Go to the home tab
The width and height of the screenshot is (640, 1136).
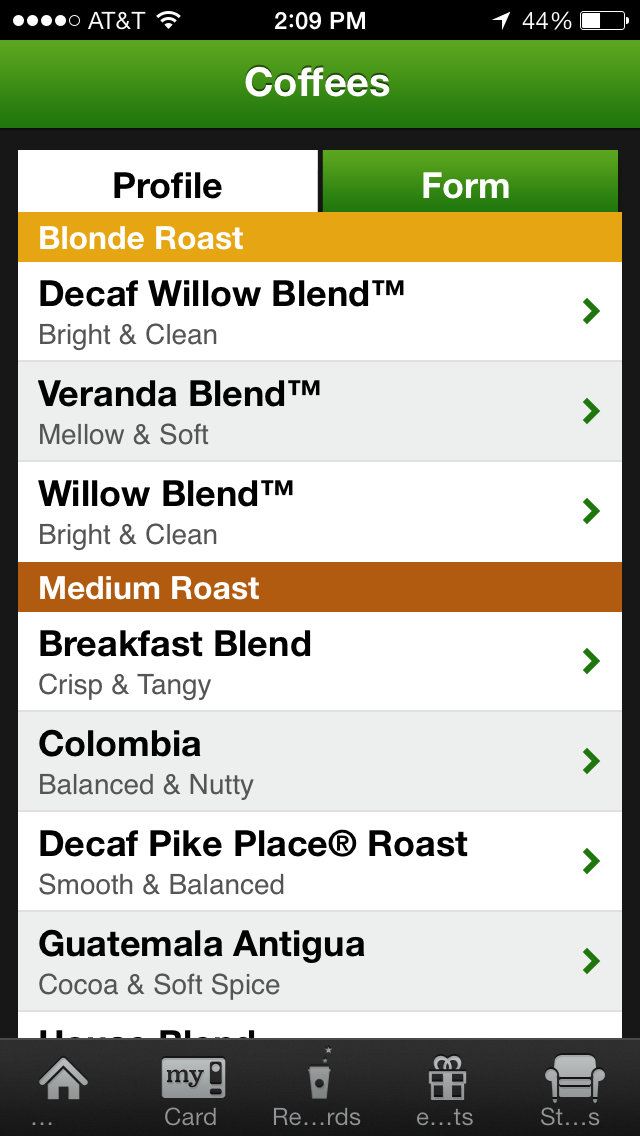click(63, 1087)
